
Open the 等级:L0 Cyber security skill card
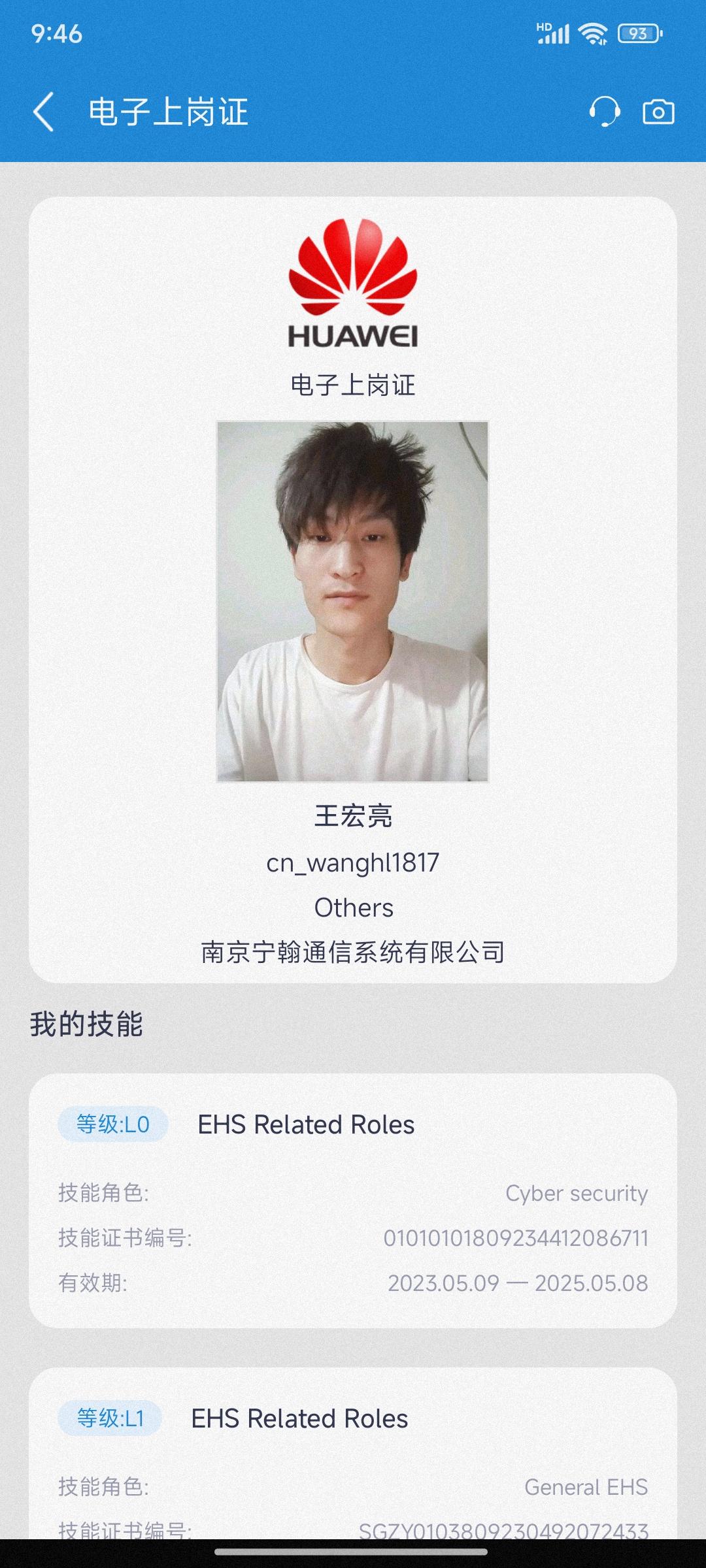pyautogui.click(x=353, y=1201)
